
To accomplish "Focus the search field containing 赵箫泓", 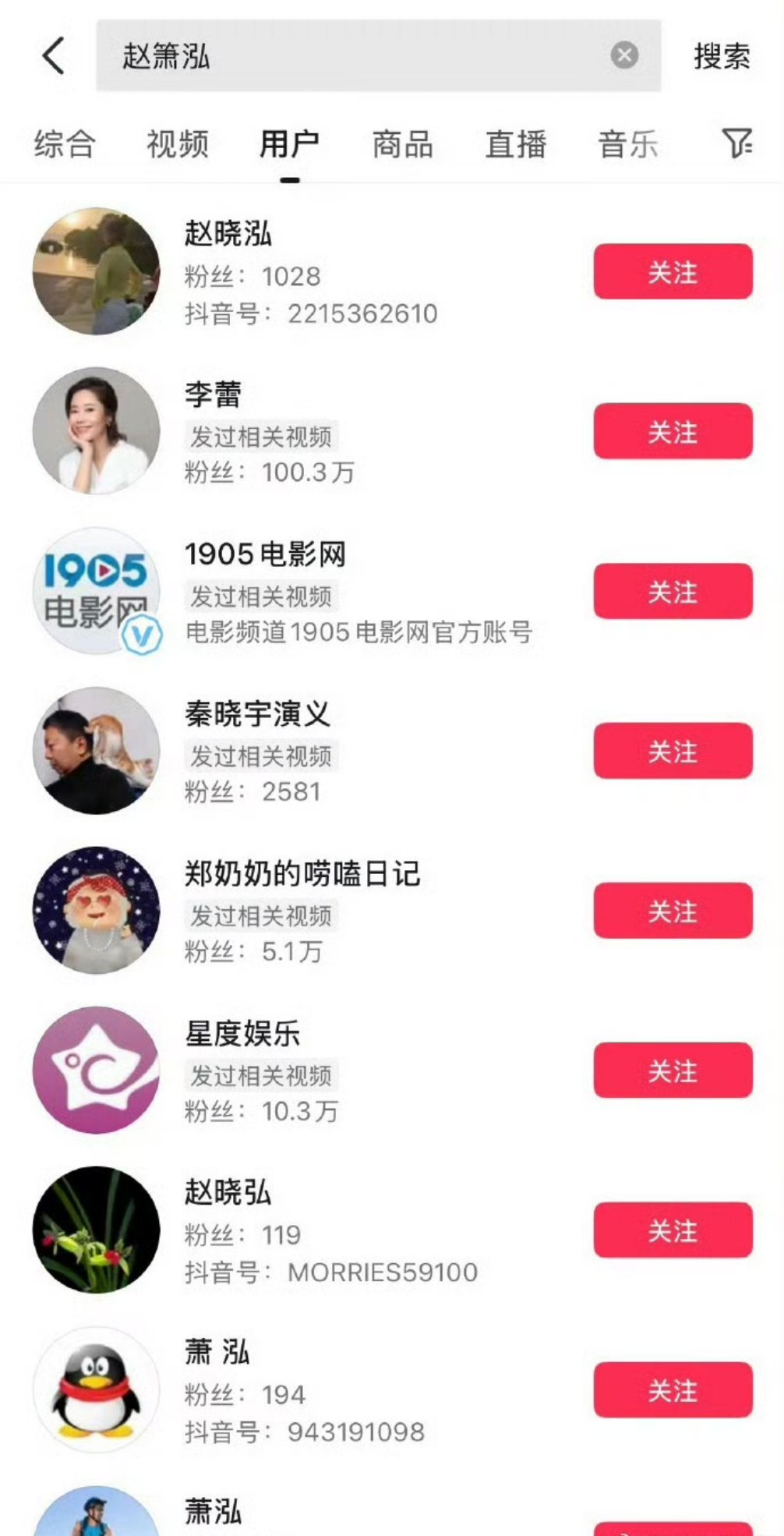I will click(378, 56).
